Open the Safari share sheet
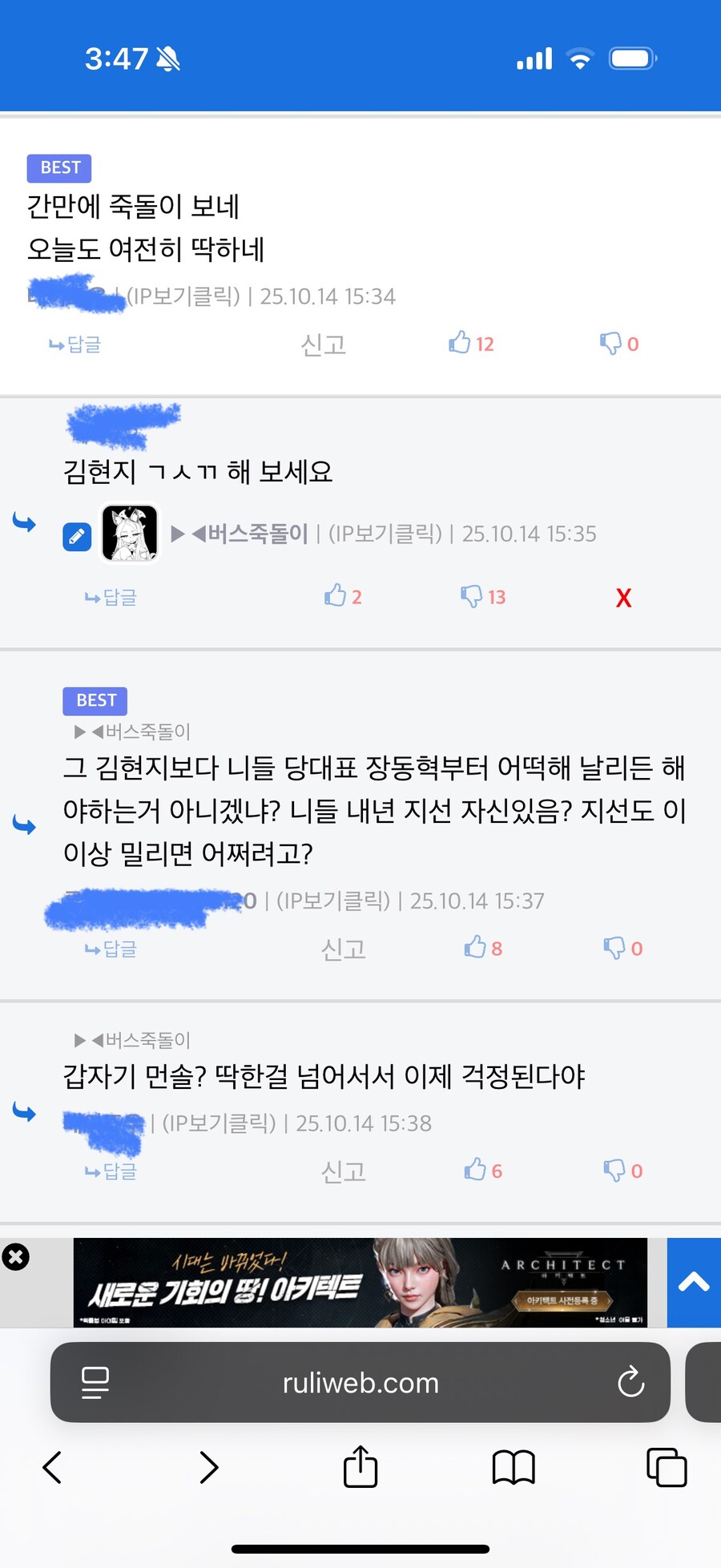 [x=360, y=1467]
